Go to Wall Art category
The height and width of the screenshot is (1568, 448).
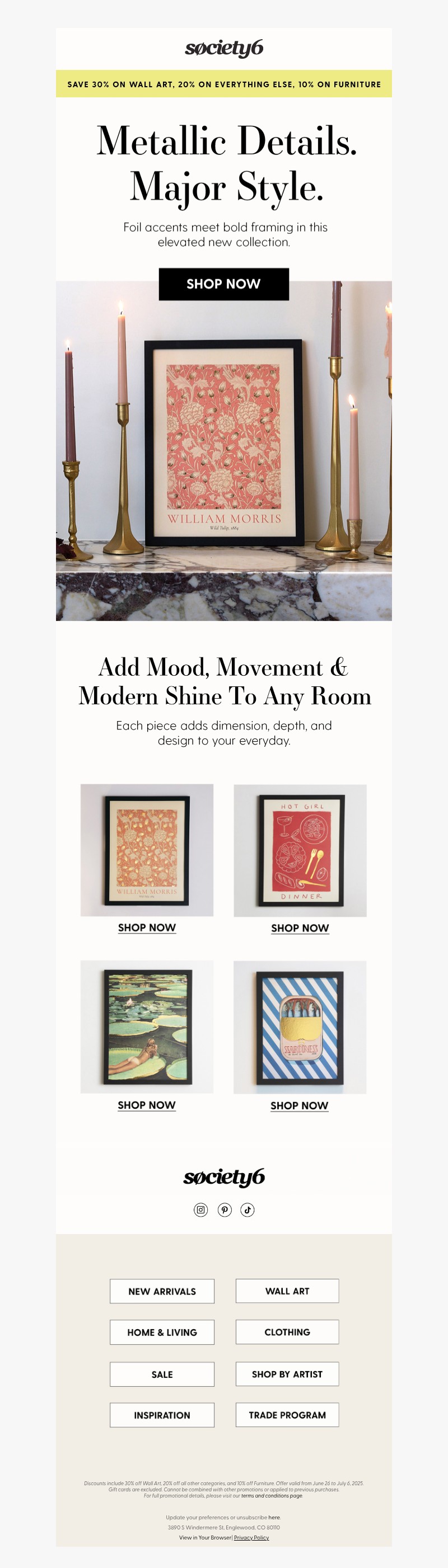(x=287, y=1291)
